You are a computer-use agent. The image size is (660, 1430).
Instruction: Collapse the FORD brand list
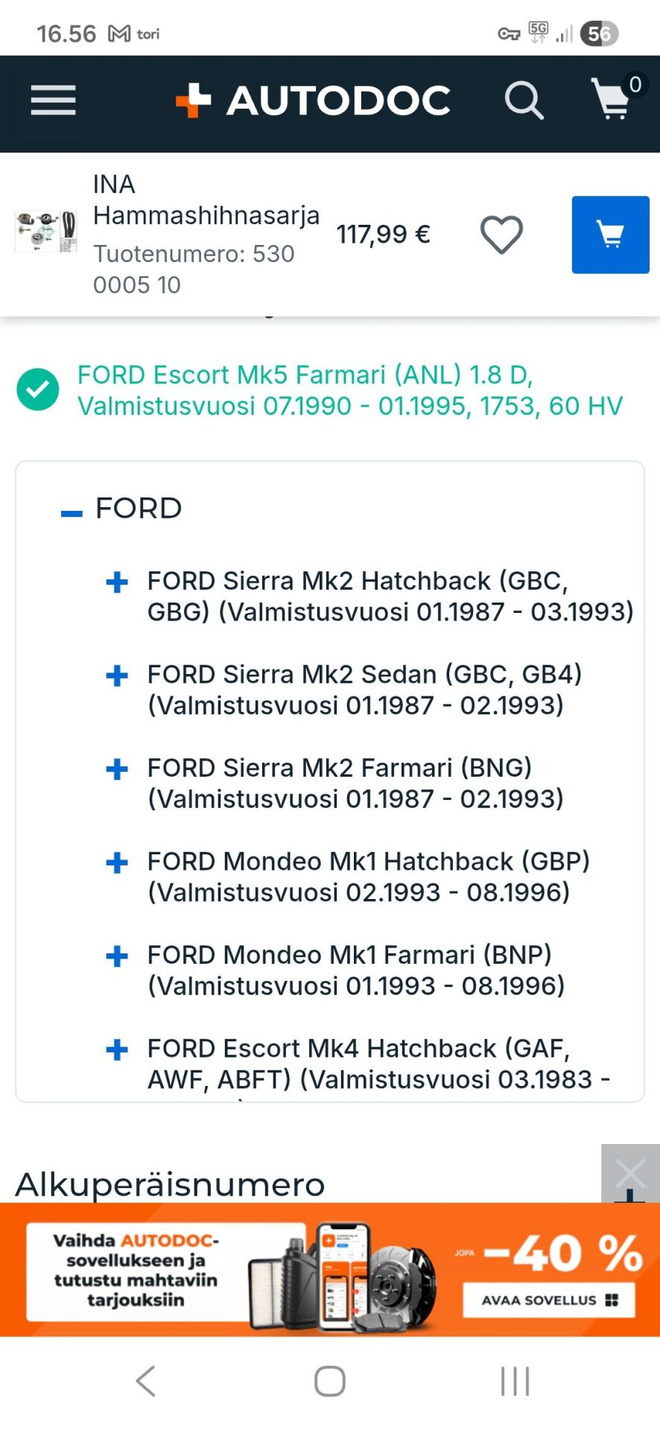click(x=72, y=512)
